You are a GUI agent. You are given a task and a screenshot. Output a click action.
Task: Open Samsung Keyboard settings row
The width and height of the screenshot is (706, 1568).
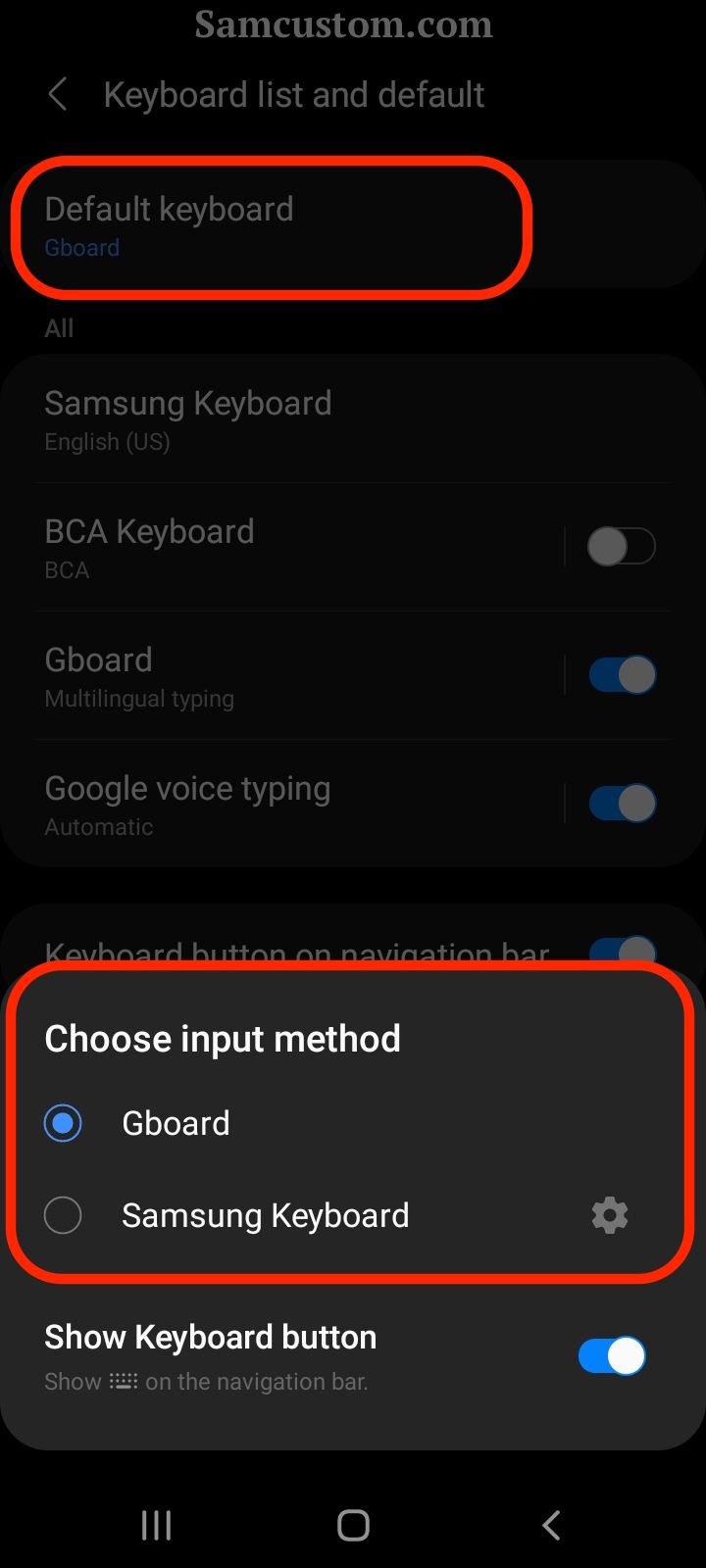pos(353,419)
